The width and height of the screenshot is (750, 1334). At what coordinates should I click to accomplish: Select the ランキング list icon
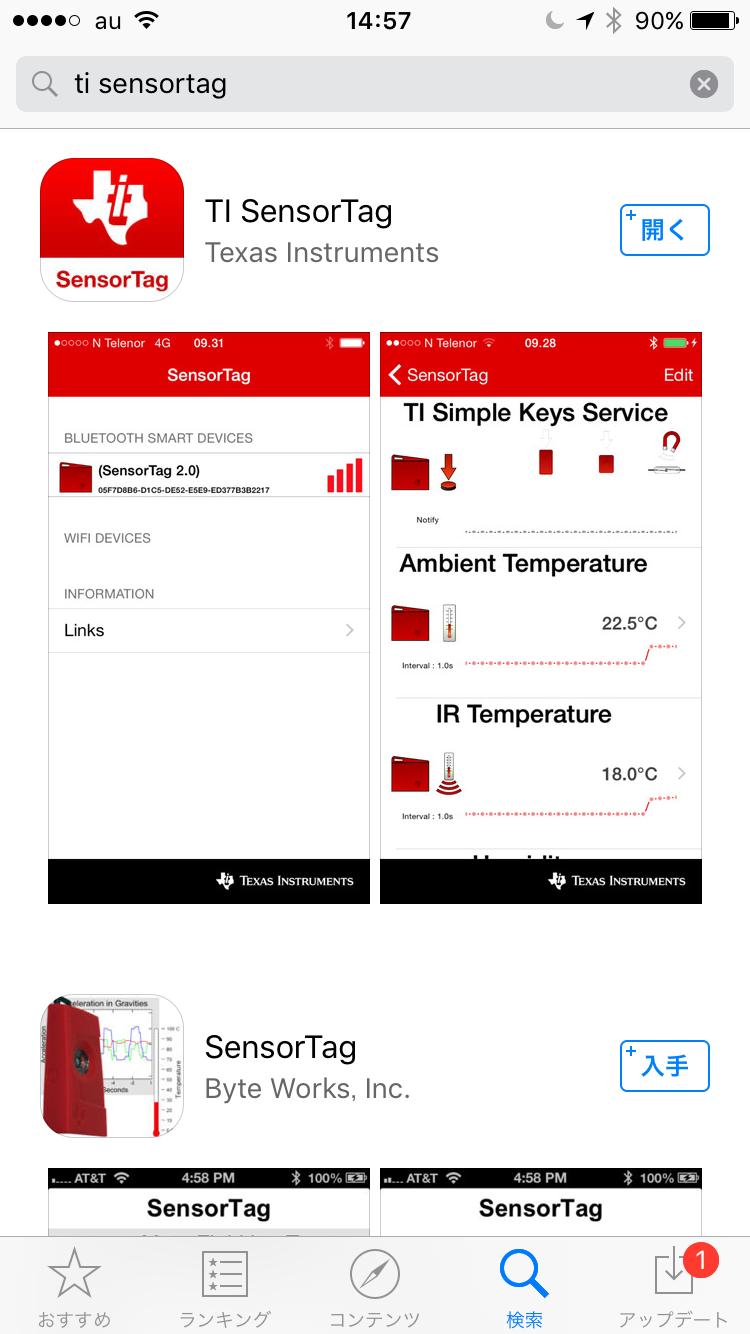pos(224,1272)
